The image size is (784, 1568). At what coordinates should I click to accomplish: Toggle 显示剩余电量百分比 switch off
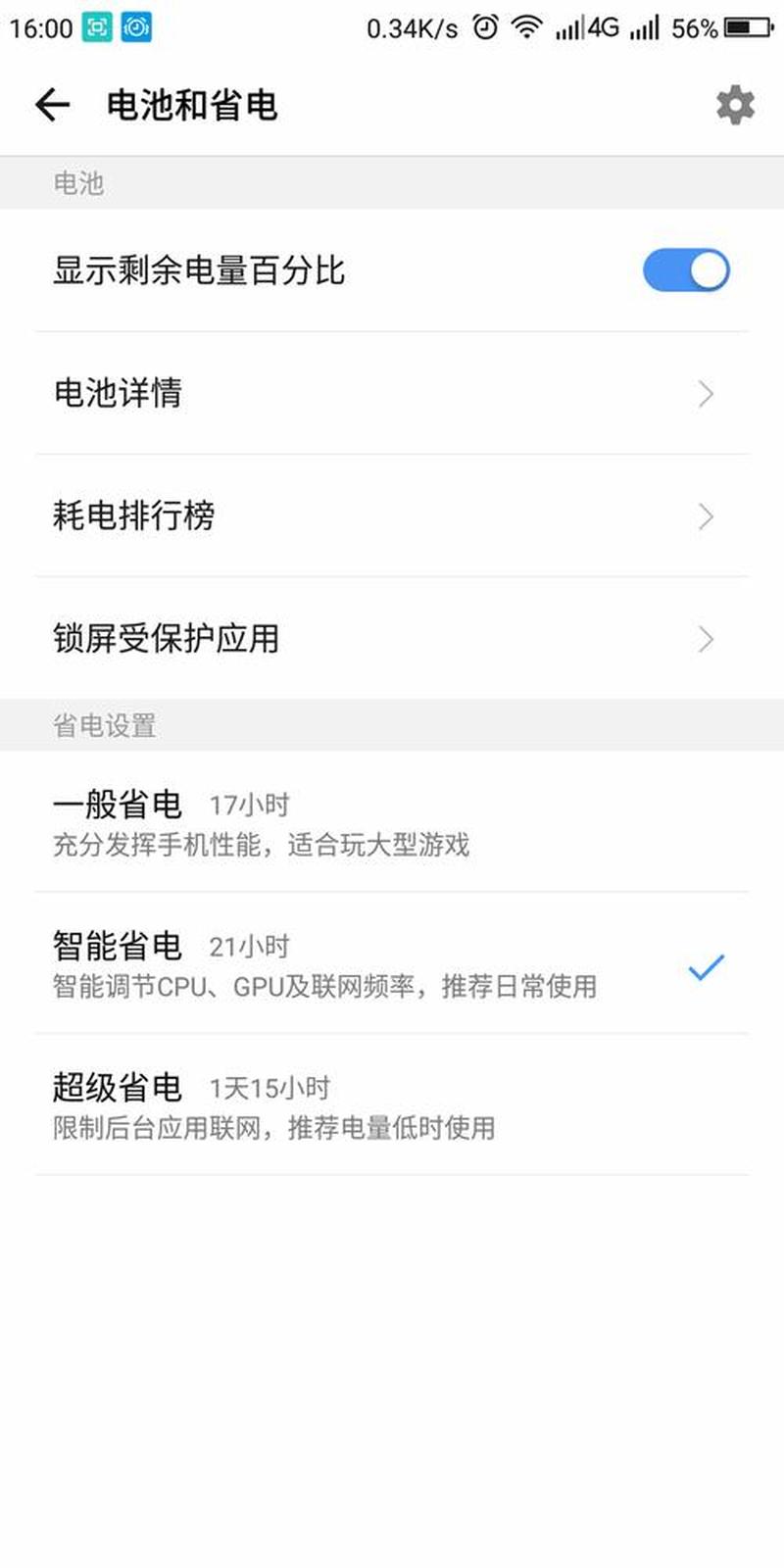tap(686, 270)
